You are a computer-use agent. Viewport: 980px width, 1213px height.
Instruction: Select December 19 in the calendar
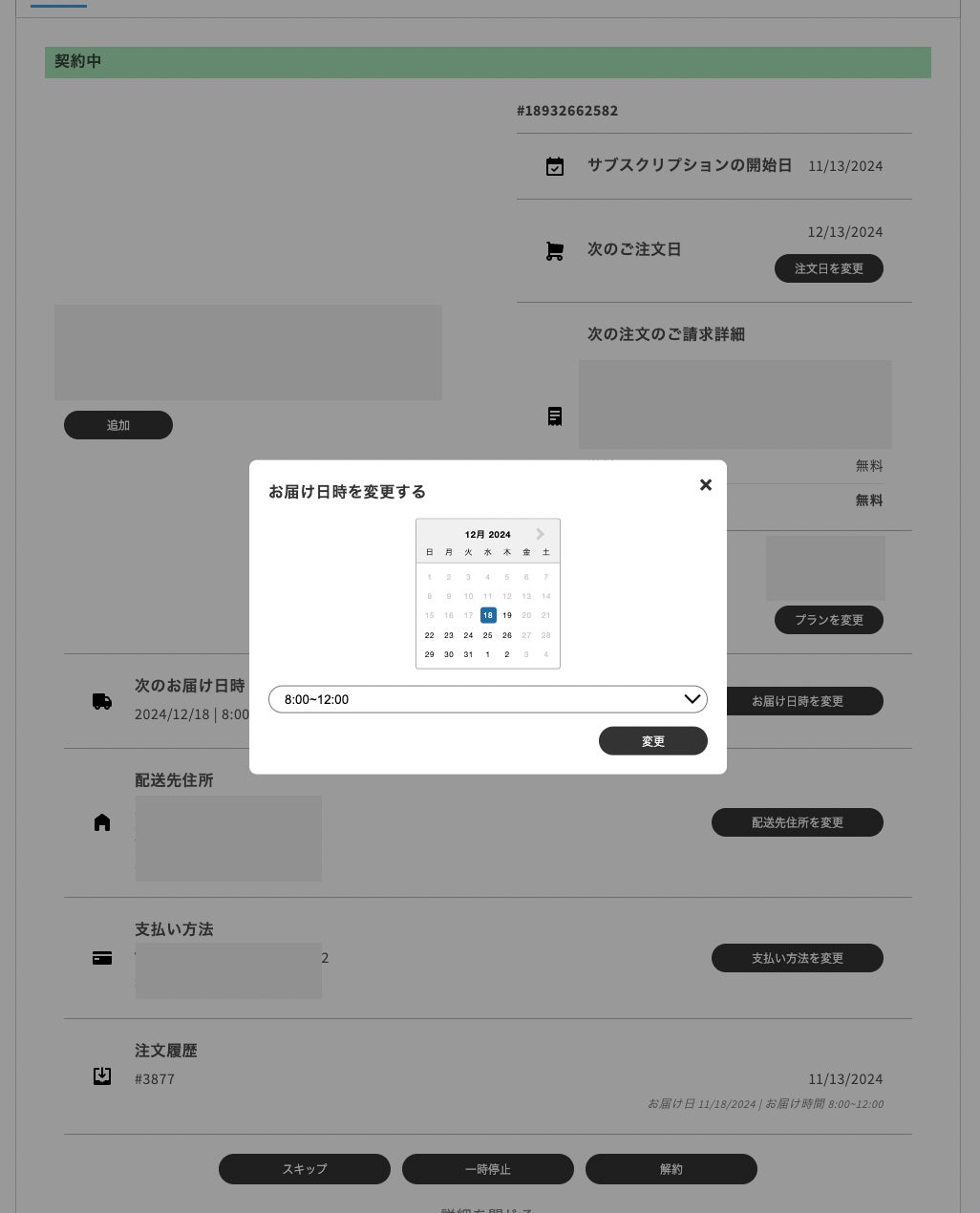coord(507,615)
